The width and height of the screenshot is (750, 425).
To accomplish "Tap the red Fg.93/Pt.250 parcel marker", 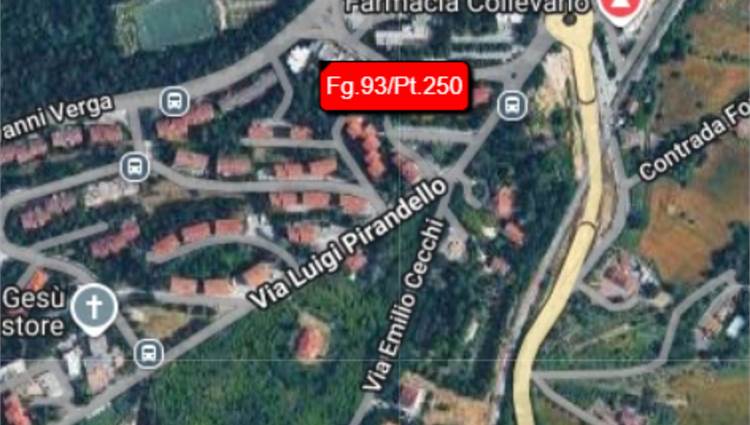I will pyautogui.click(x=394, y=86).
